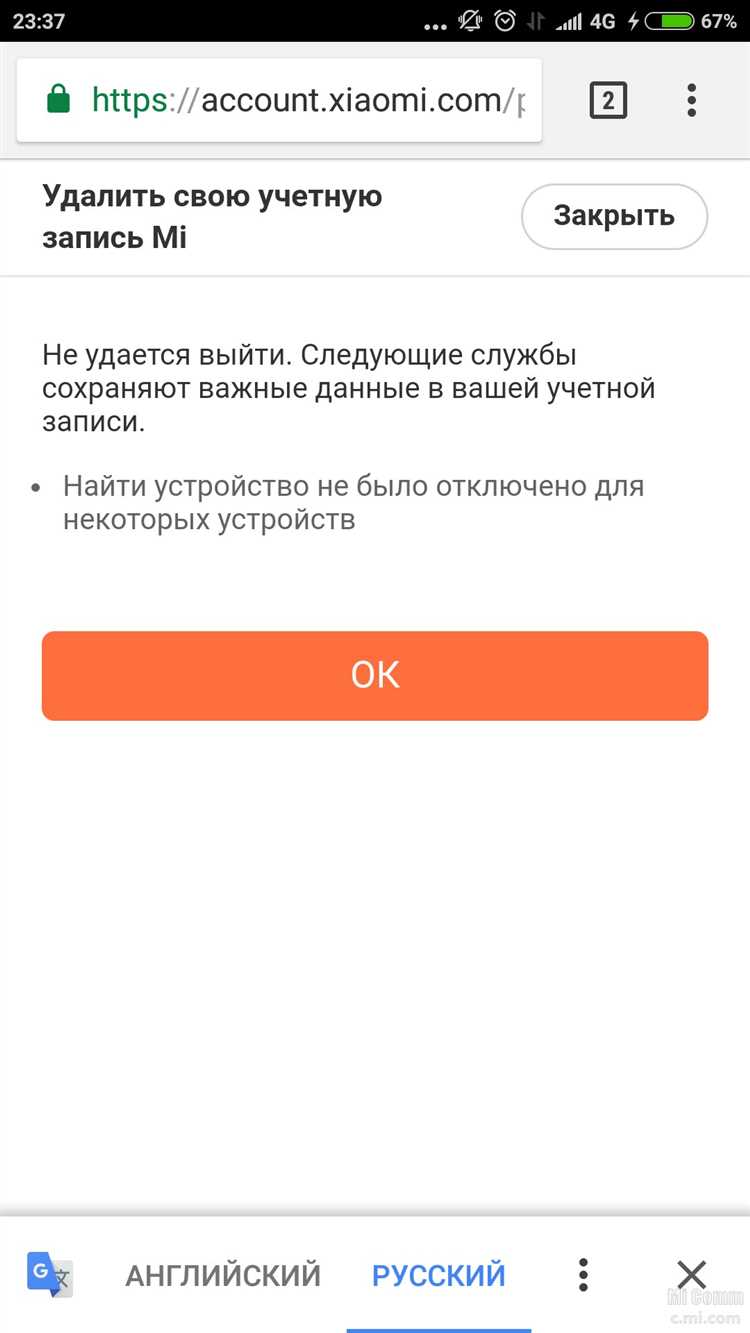Screen dimensions: 750x1333
Task: Tap the alarm clock status bar icon
Action: (504, 19)
